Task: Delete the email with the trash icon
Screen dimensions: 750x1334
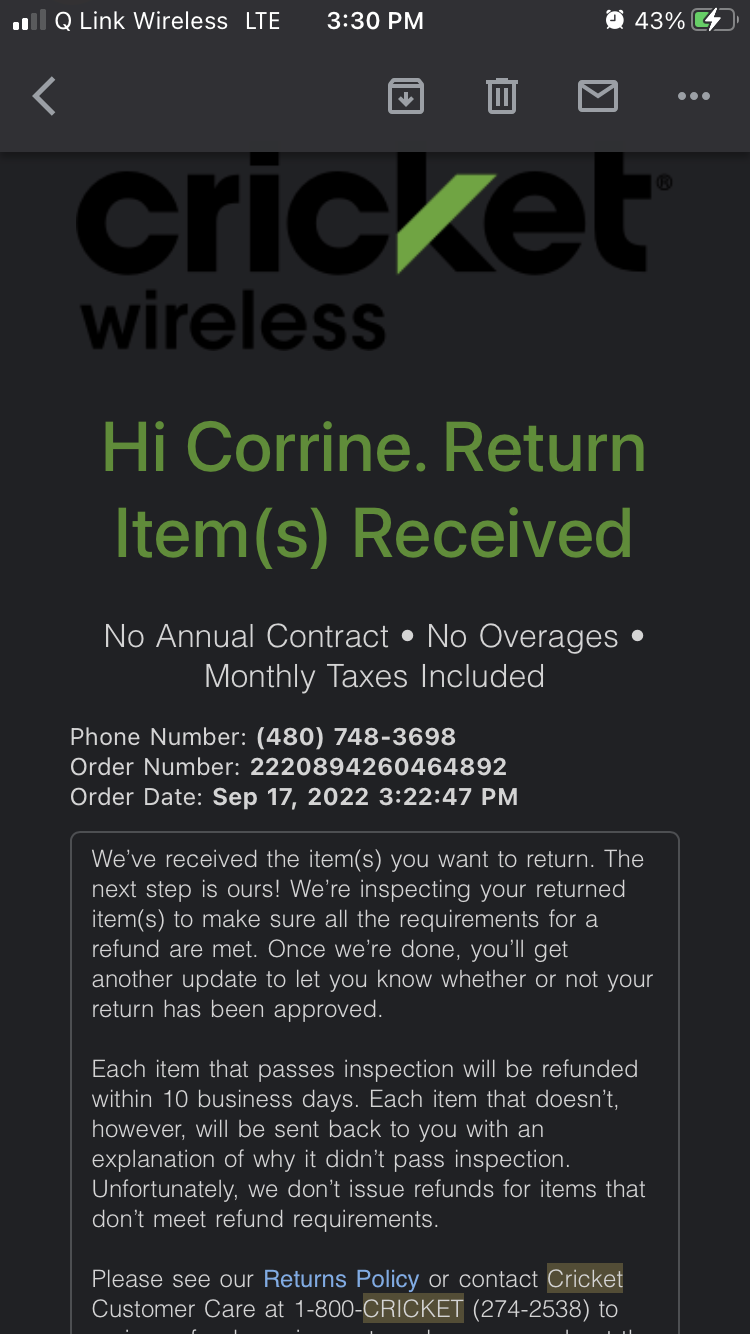Action: (x=502, y=96)
